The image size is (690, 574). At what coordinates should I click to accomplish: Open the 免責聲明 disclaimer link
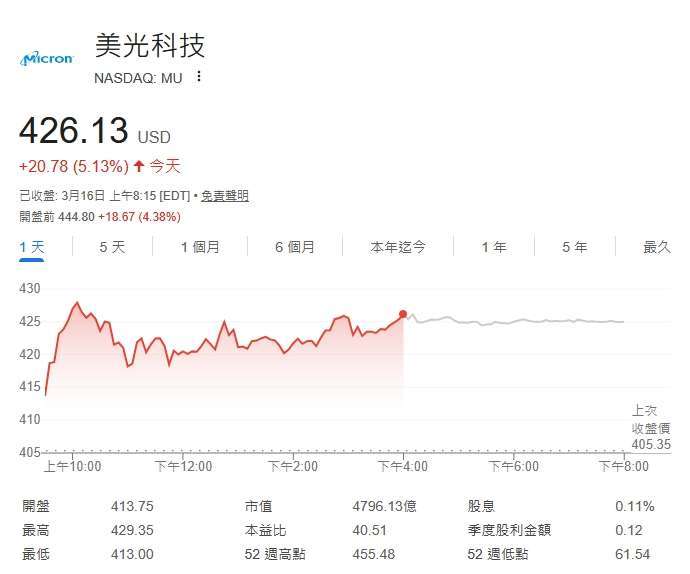[225, 196]
